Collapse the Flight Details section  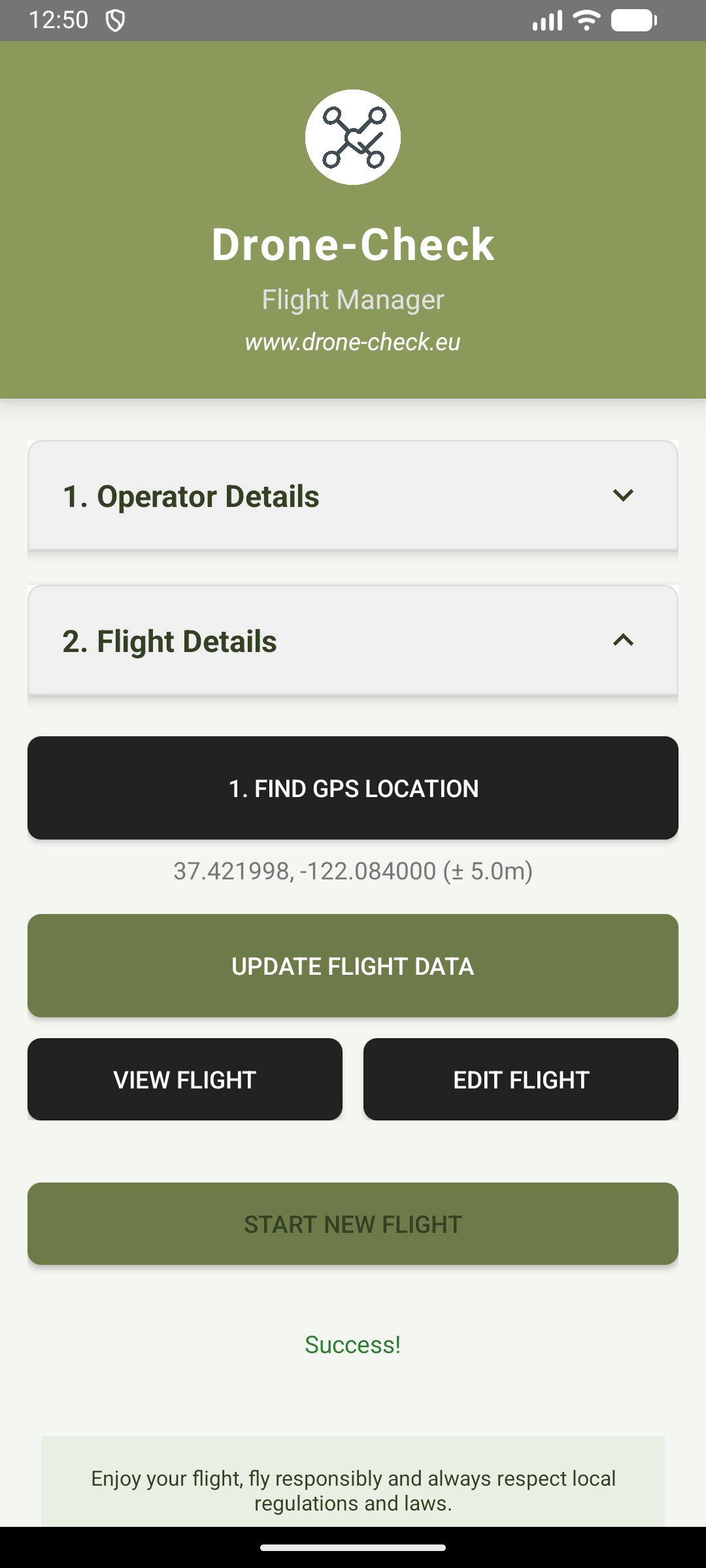[353, 640]
